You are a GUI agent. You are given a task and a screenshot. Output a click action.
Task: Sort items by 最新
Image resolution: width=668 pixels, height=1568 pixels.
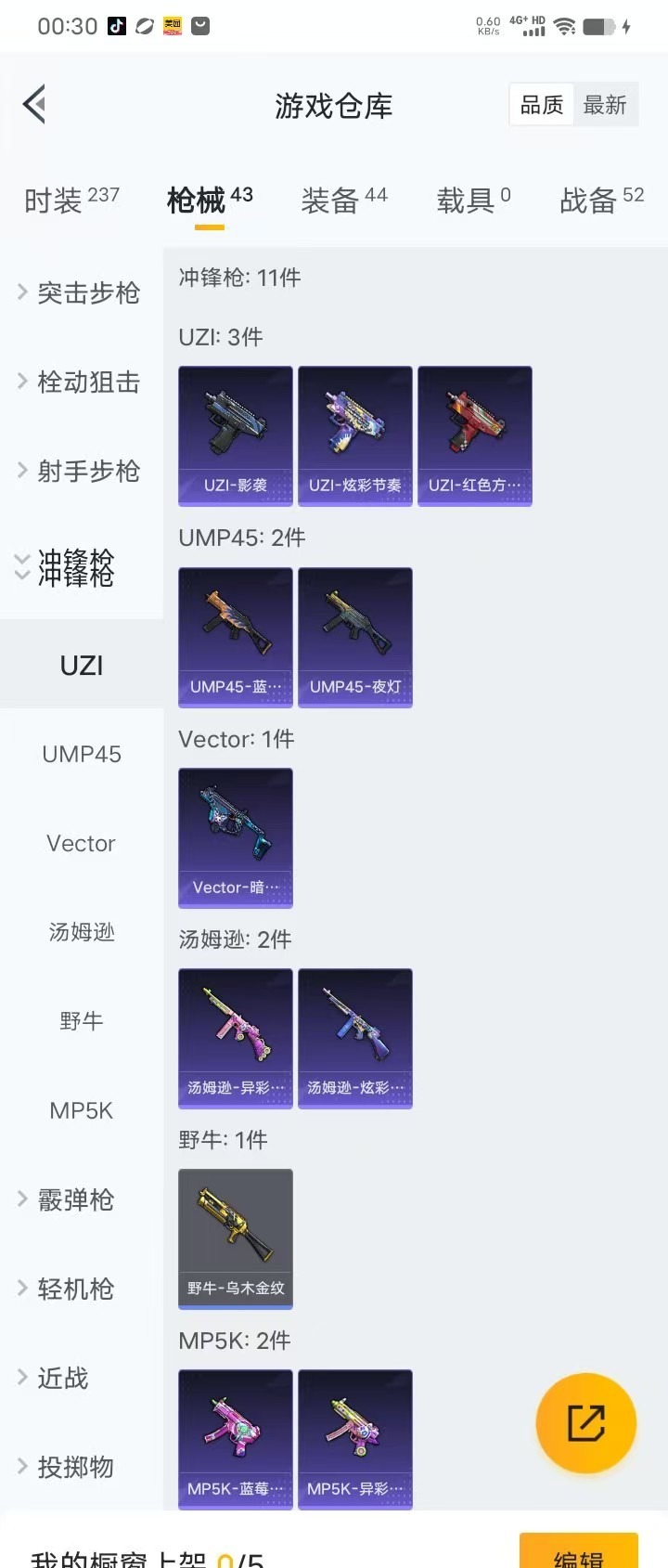pyautogui.click(x=605, y=105)
